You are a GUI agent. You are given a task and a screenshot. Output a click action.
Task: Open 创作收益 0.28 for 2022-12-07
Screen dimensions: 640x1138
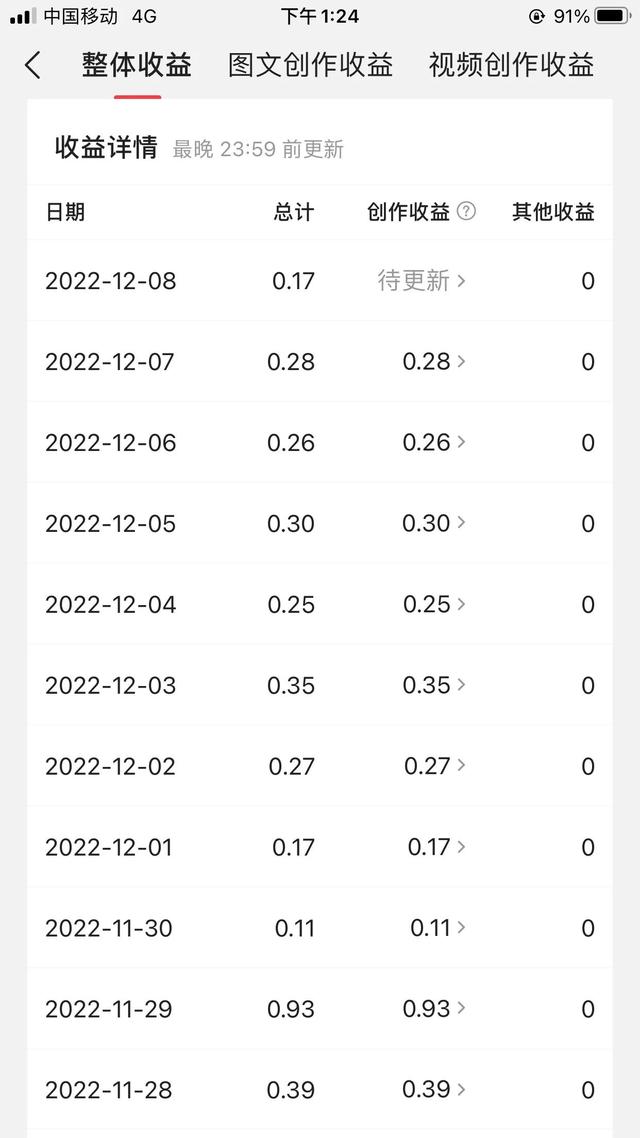[434, 361]
